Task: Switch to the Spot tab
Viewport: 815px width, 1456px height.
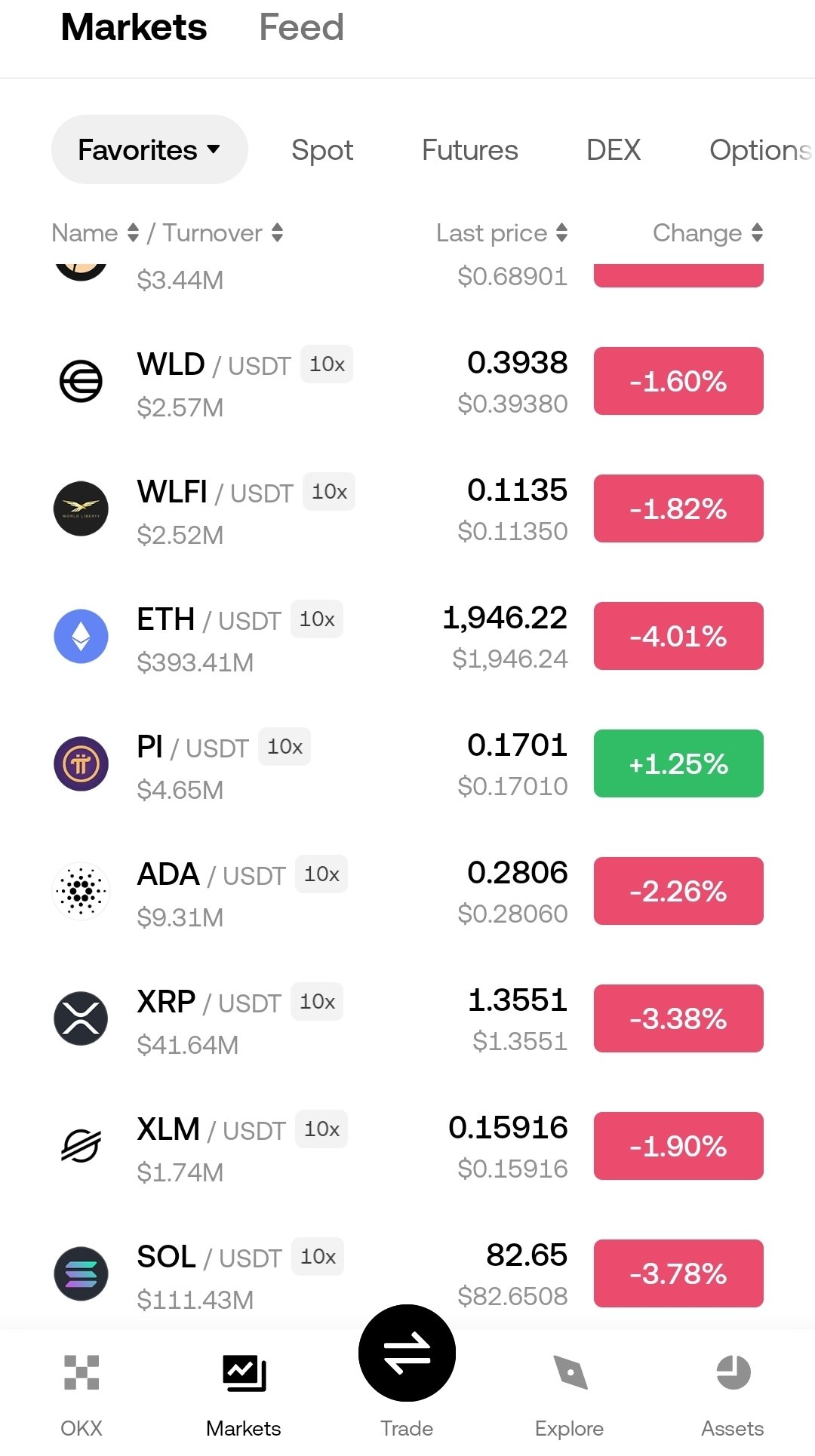Action: [x=322, y=150]
